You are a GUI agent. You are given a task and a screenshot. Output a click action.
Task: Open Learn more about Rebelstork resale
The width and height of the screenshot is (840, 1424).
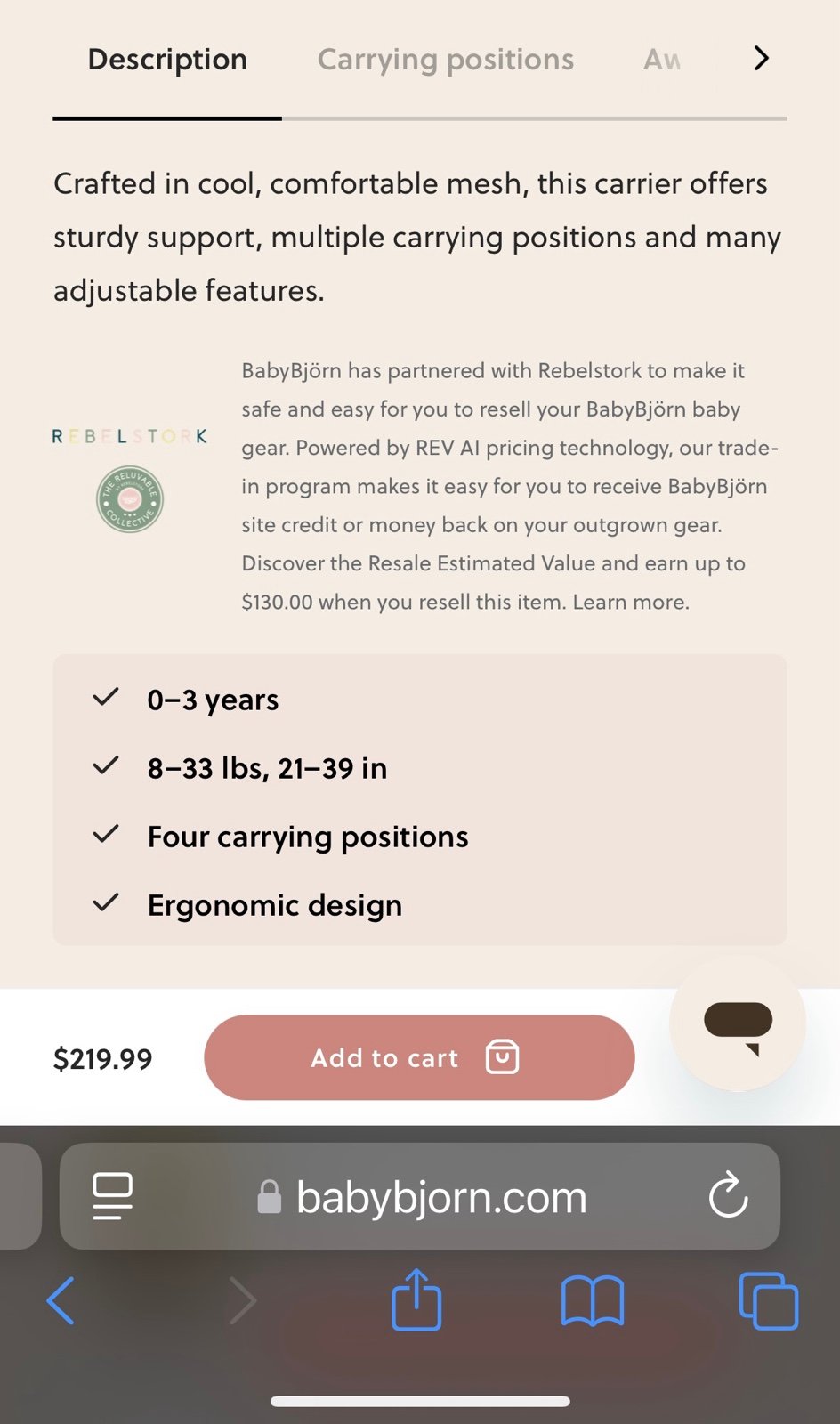(631, 603)
